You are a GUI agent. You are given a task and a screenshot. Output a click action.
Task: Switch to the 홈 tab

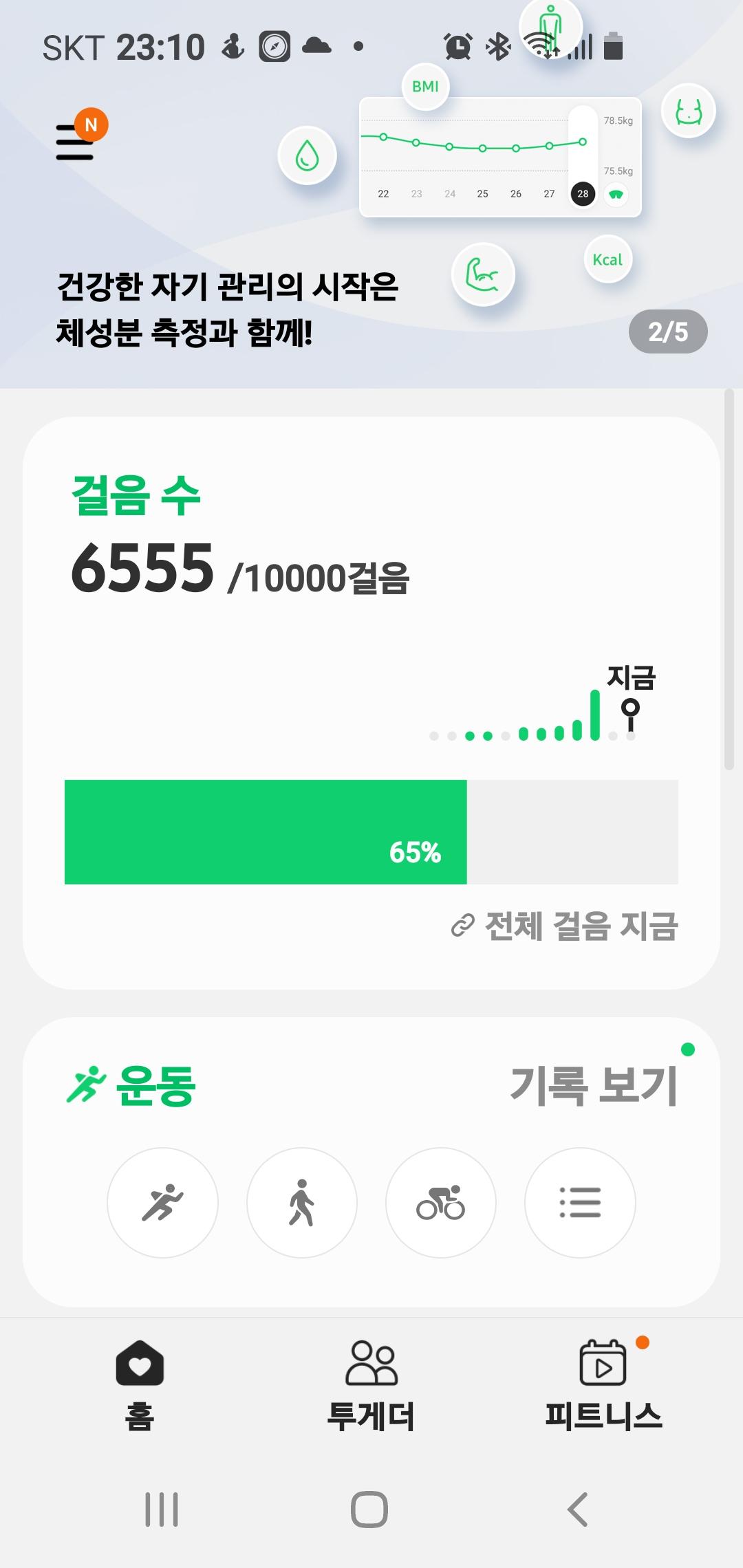[x=140, y=1384]
